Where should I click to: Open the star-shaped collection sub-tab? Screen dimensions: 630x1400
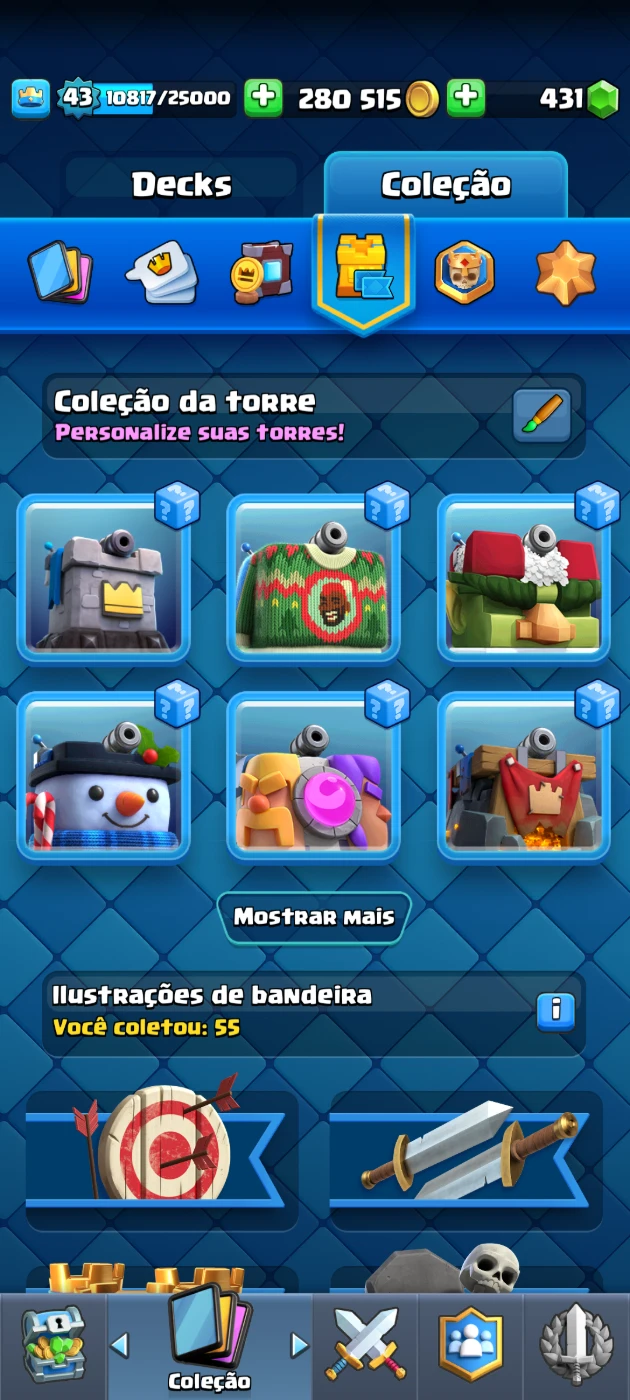[565, 272]
